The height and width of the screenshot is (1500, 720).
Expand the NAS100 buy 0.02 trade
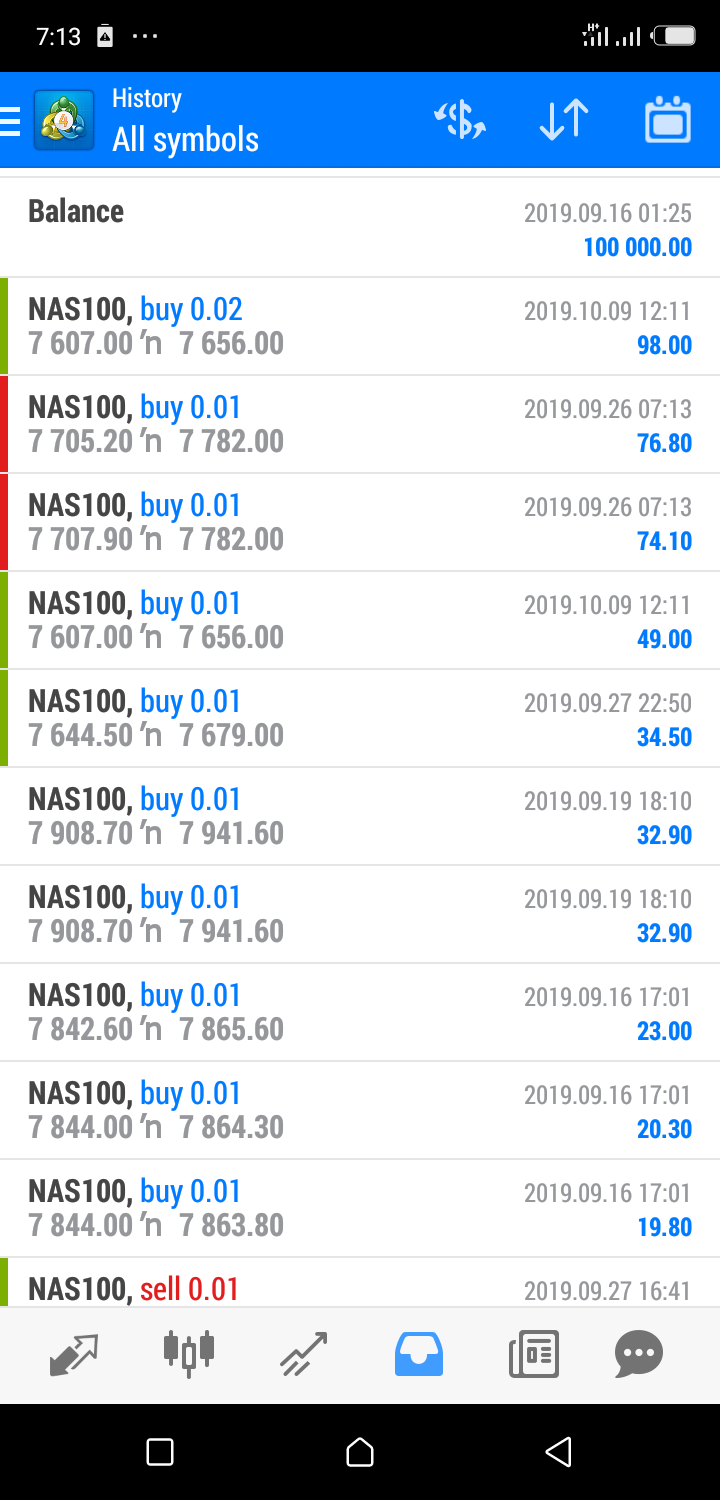pyautogui.click(x=360, y=326)
